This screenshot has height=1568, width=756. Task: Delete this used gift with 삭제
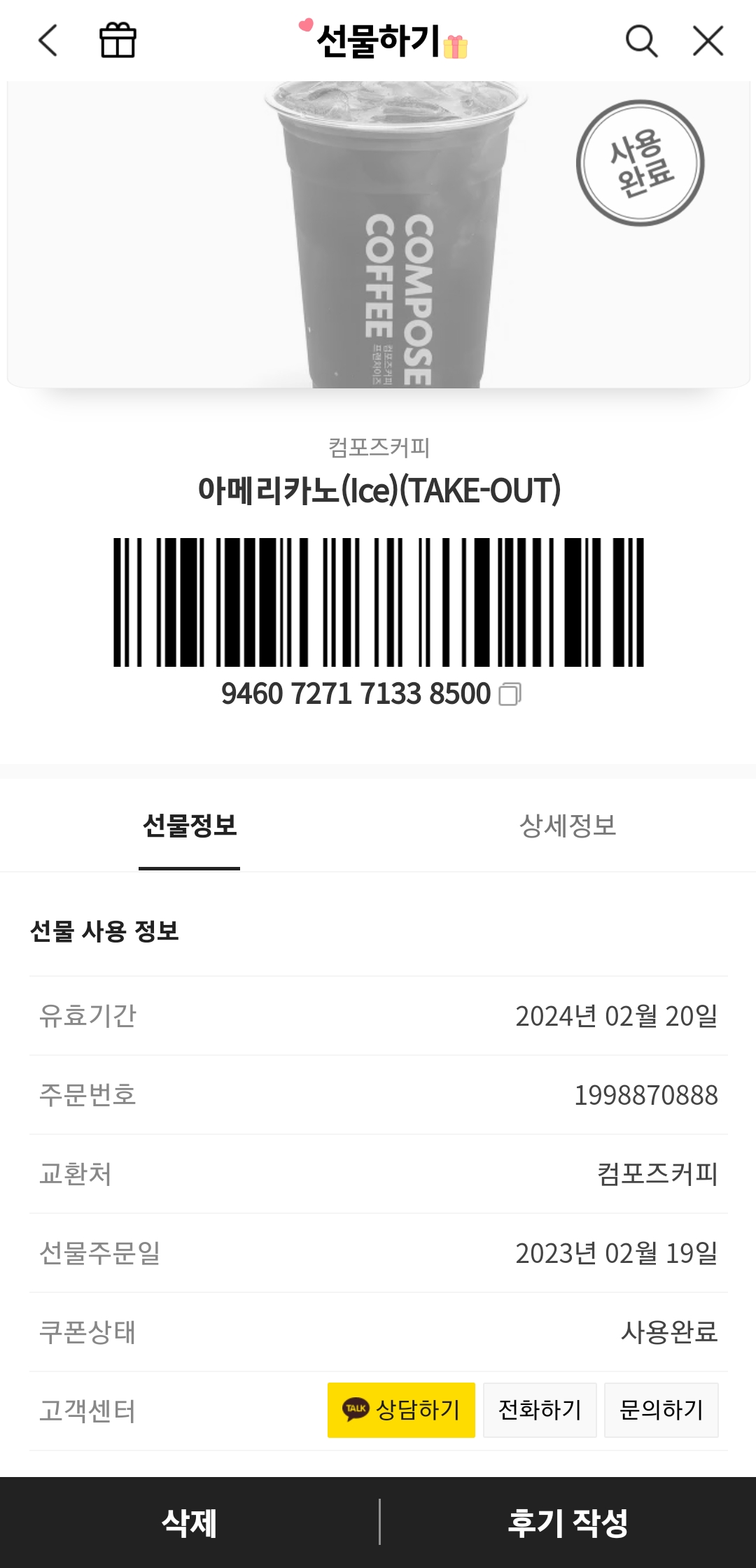click(189, 1523)
